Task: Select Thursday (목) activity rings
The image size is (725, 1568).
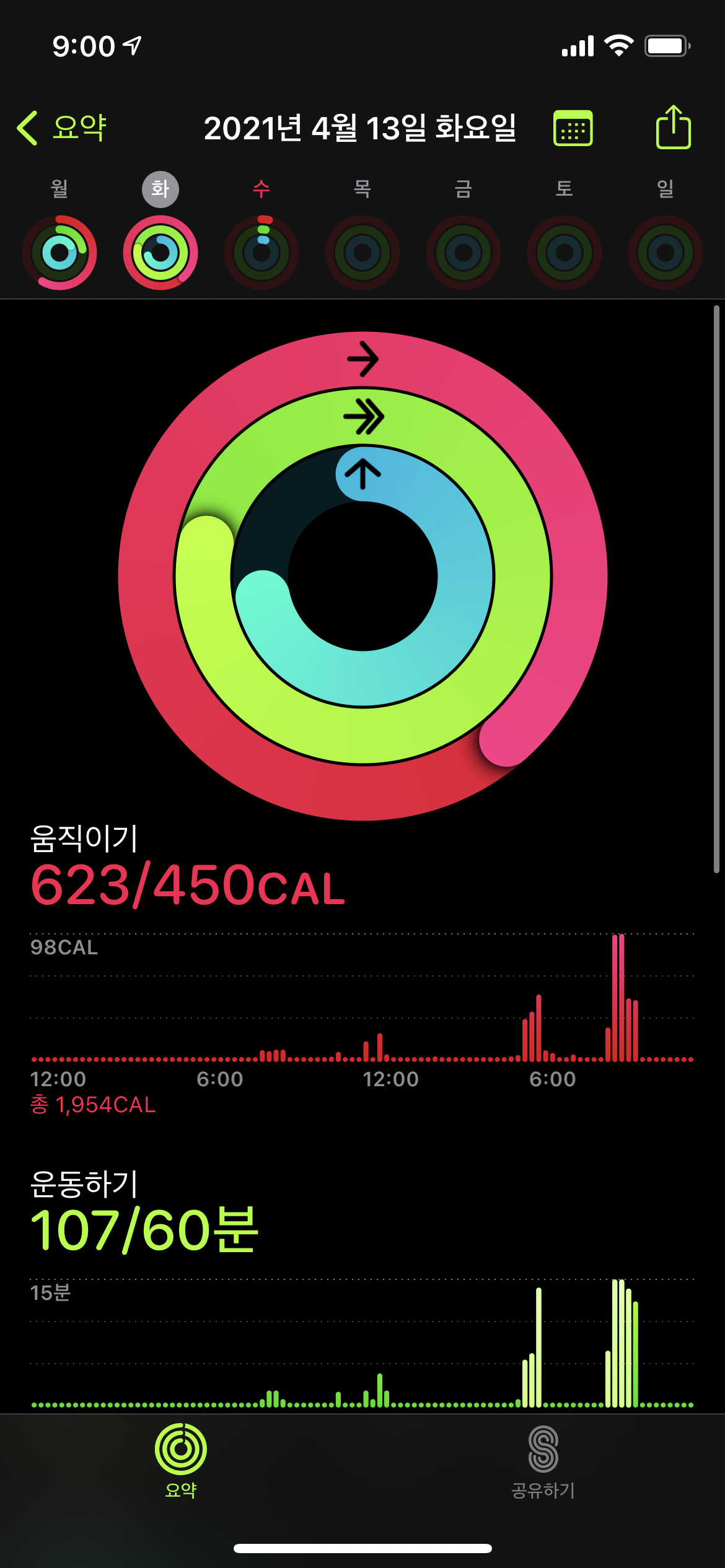Action: pos(362,252)
